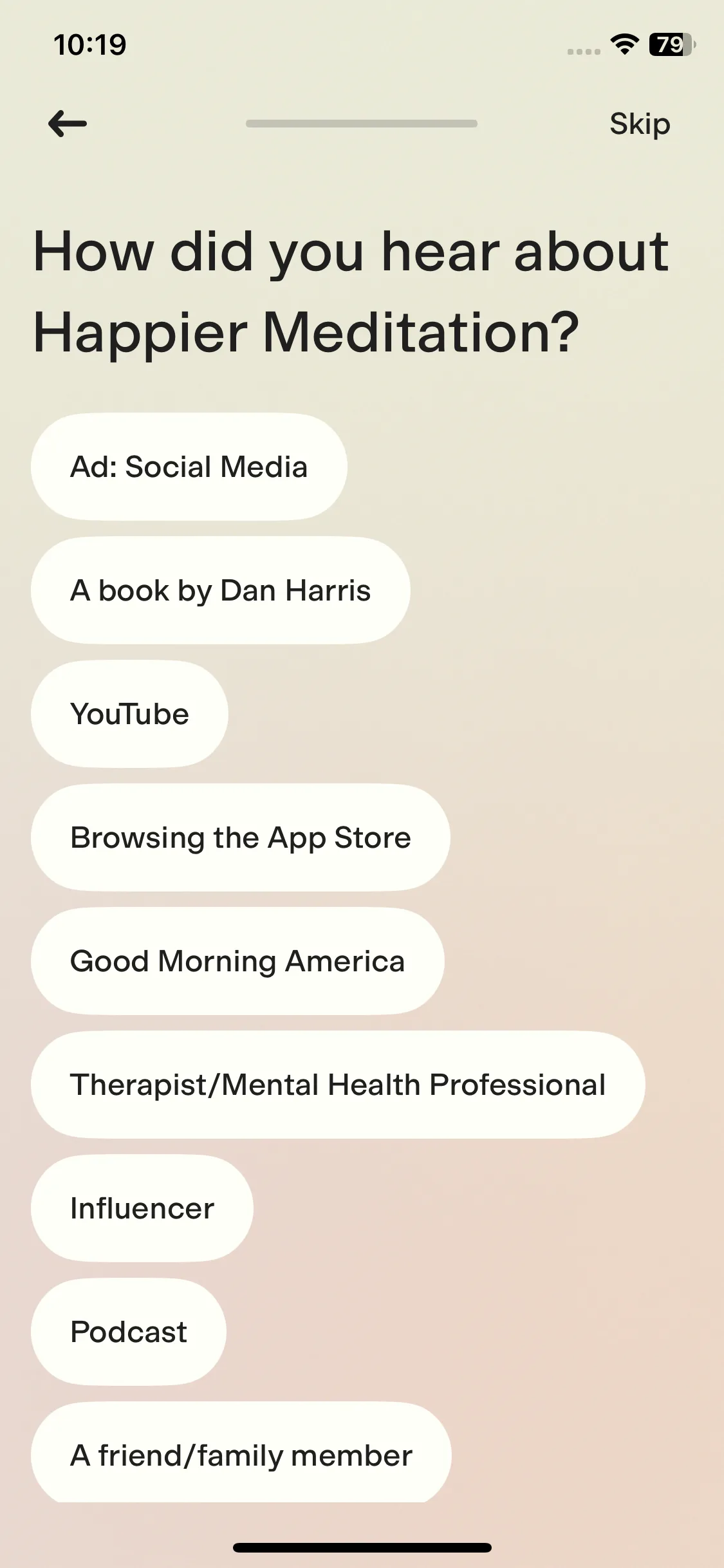The width and height of the screenshot is (724, 1568).
Task: Select Therapist/Mental Health Professional option
Action: [338, 1085]
